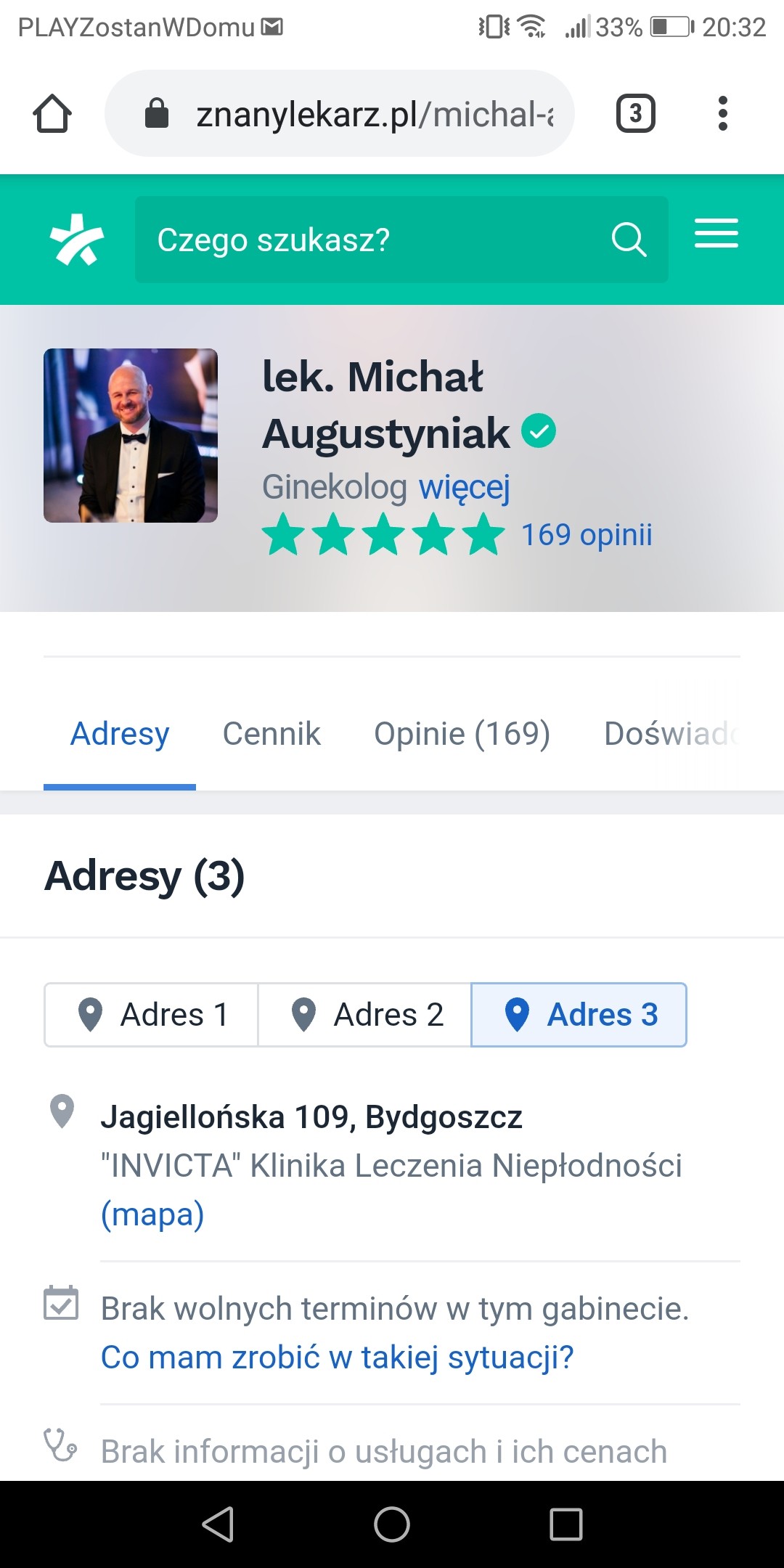The height and width of the screenshot is (1568, 784).
Task: Select Adres 1
Action: pyautogui.click(x=152, y=1015)
